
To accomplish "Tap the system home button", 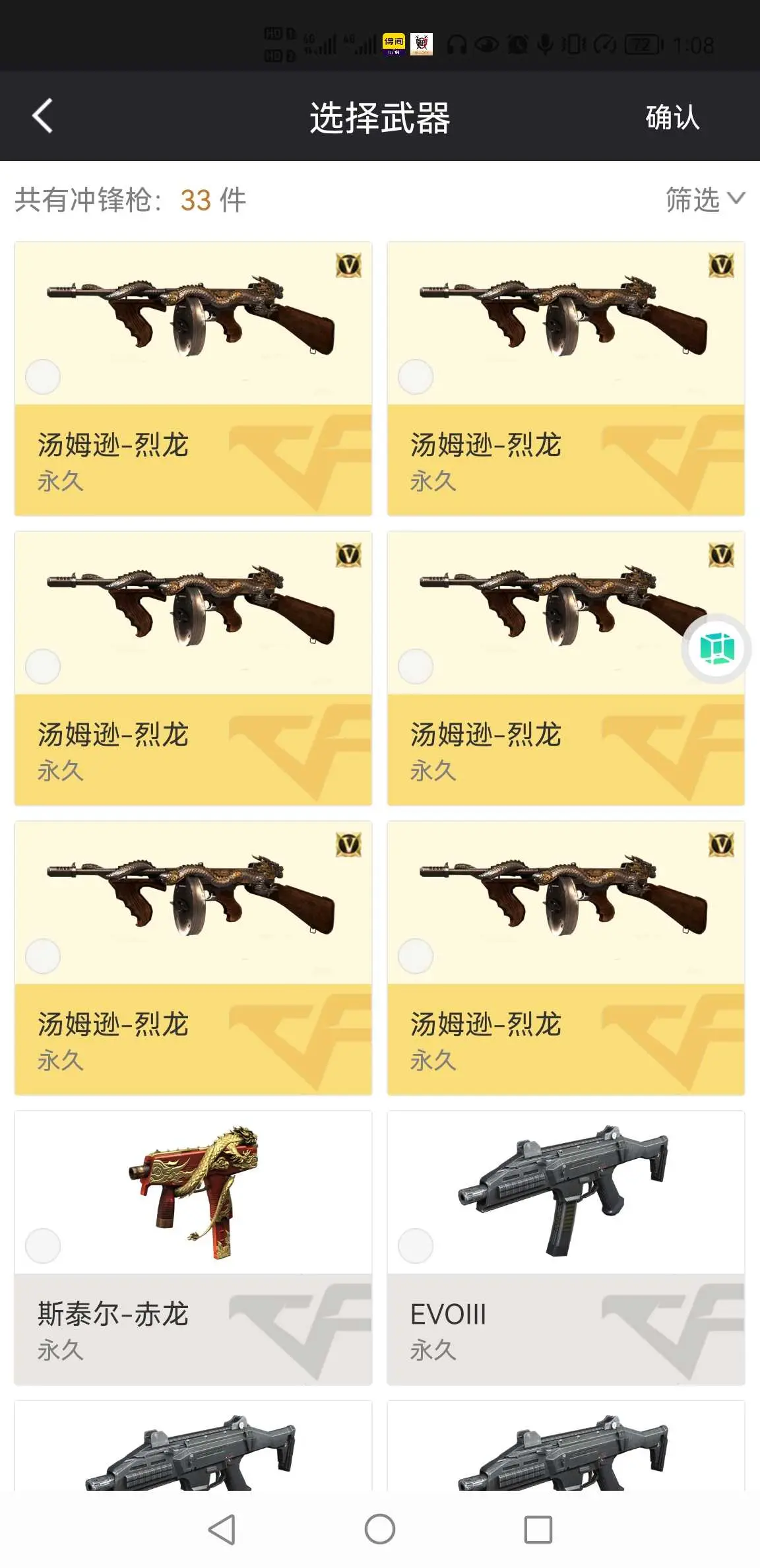I will pos(379,1529).
